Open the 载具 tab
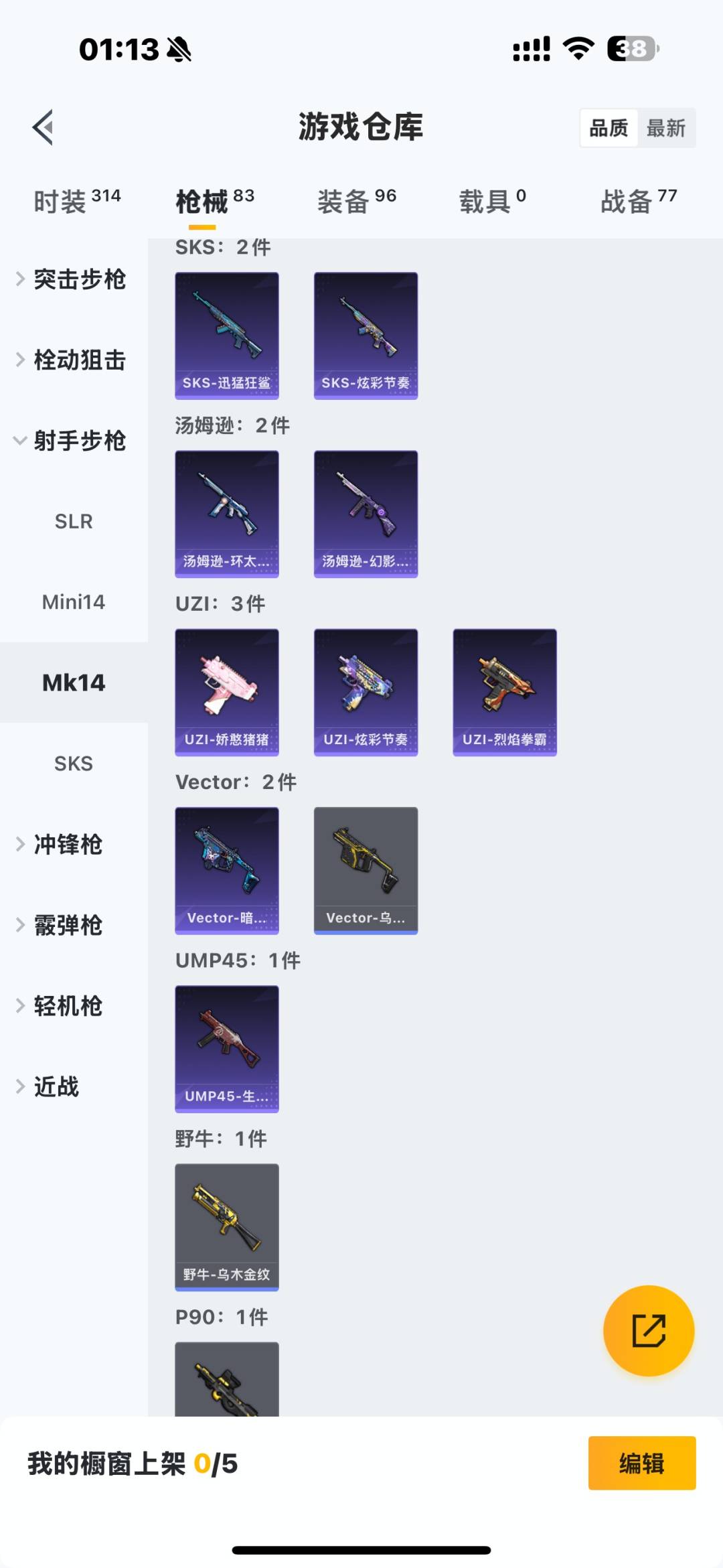This screenshot has height=1568, width=723. (492, 201)
